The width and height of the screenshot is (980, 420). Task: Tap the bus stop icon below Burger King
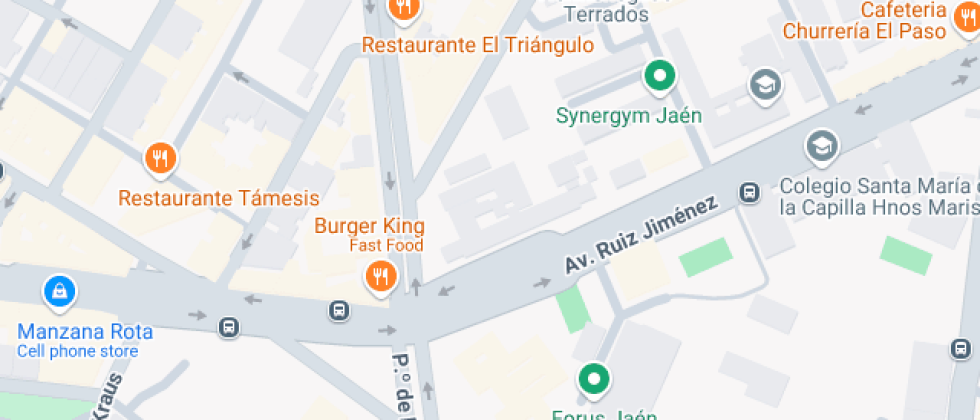pyautogui.click(x=340, y=311)
